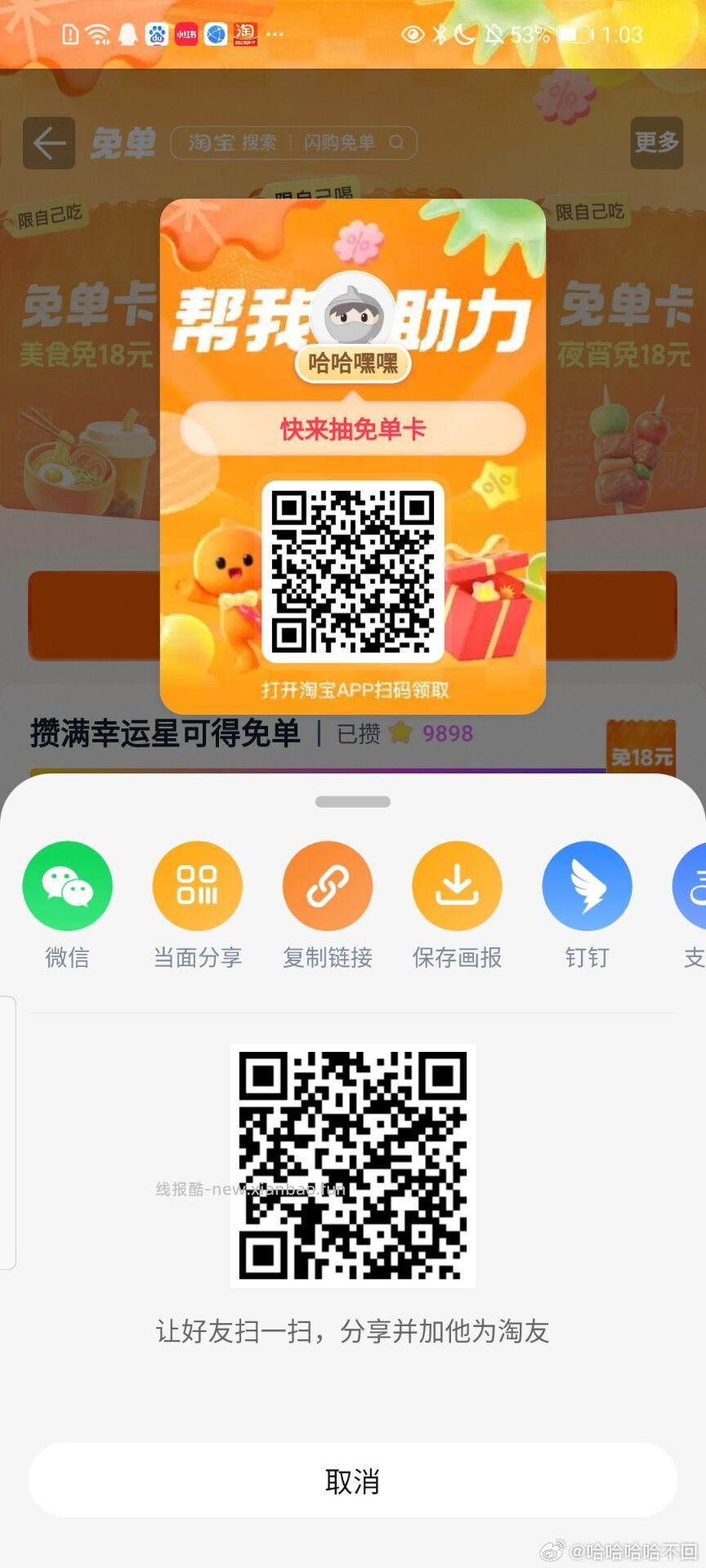Tap the QR code on the orange card

pyautogui.click(x=352, y=572)
